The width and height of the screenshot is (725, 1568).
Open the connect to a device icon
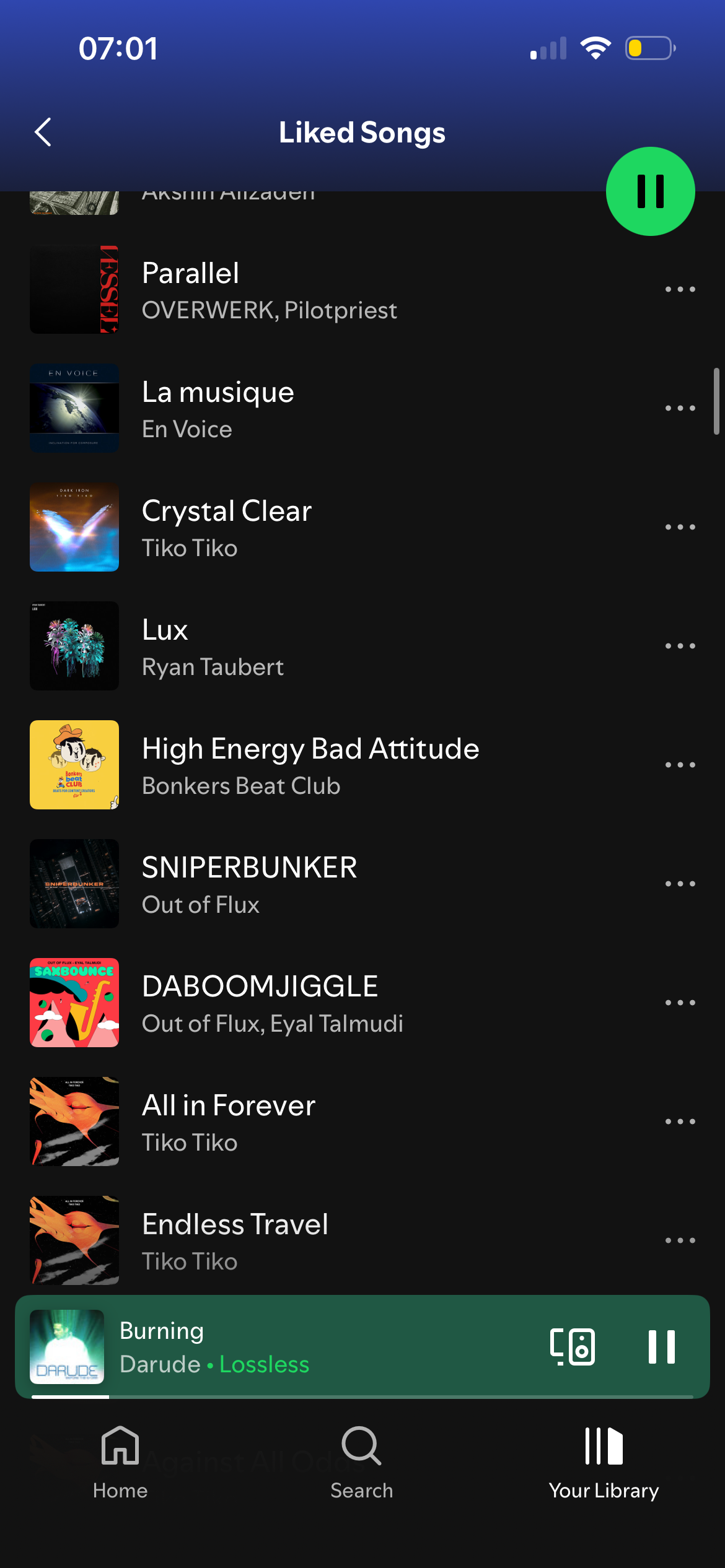pos(573,1346)
